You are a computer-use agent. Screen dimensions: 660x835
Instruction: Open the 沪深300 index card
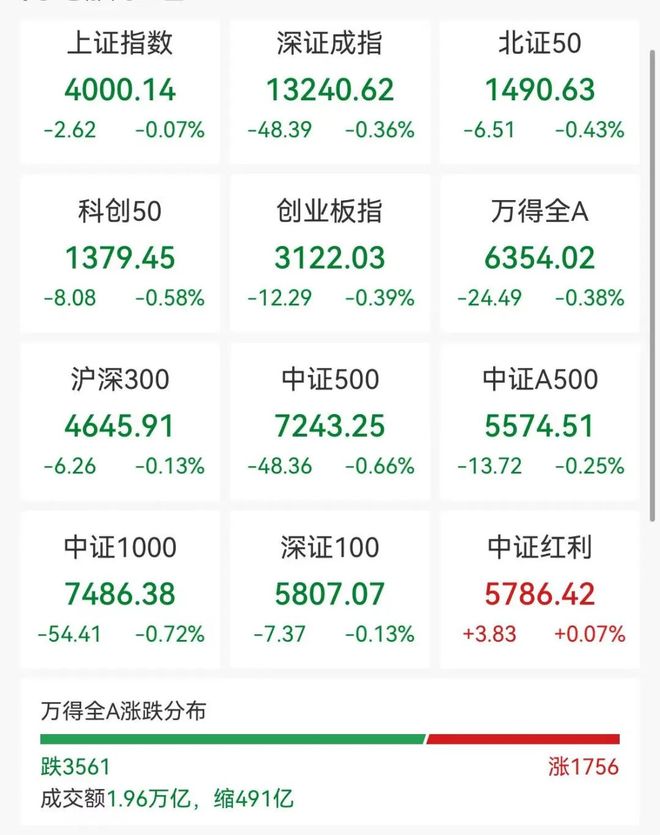coord(120,423)
